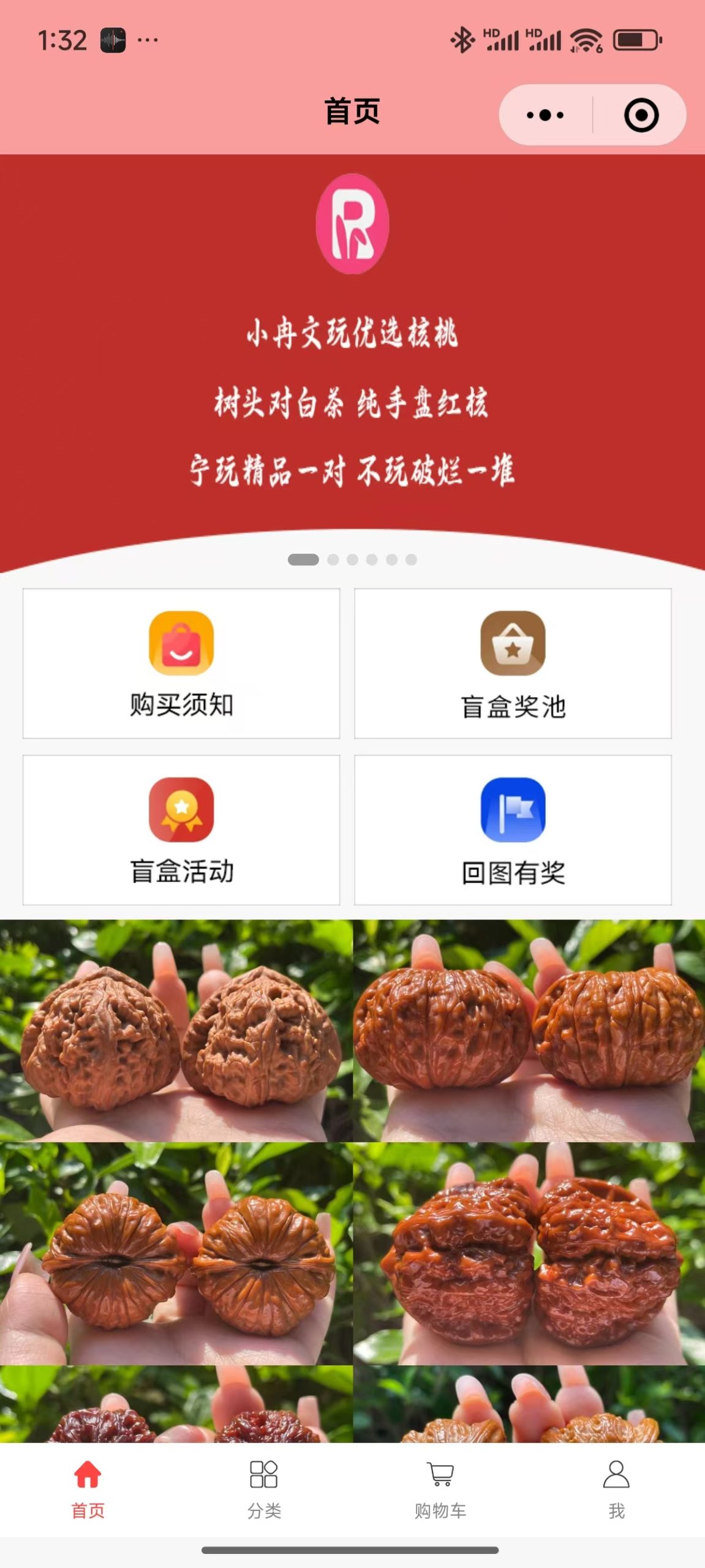
Task: View the flat radial-patterned walnut pair
Action: (176, 1253)
